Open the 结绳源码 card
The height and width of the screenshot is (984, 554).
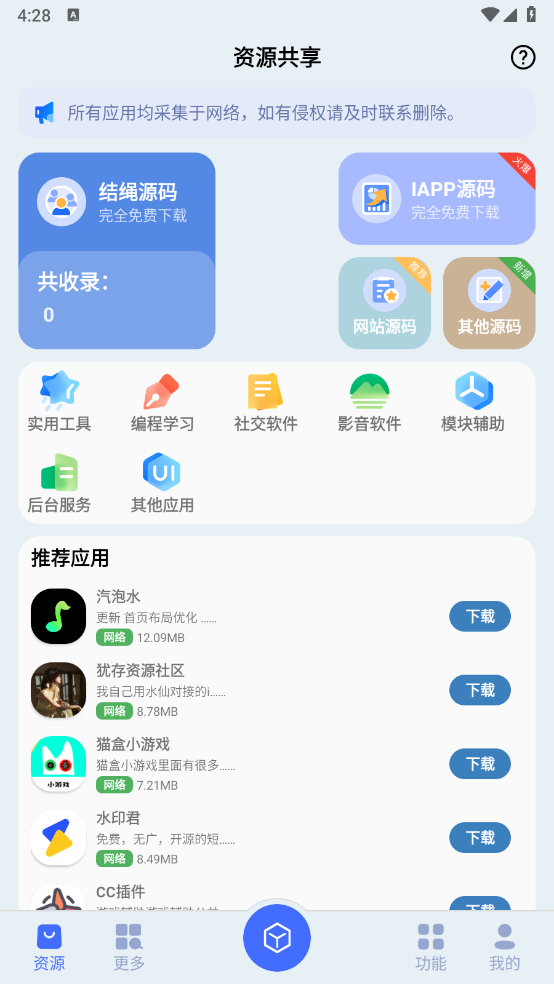coord(117,250)
